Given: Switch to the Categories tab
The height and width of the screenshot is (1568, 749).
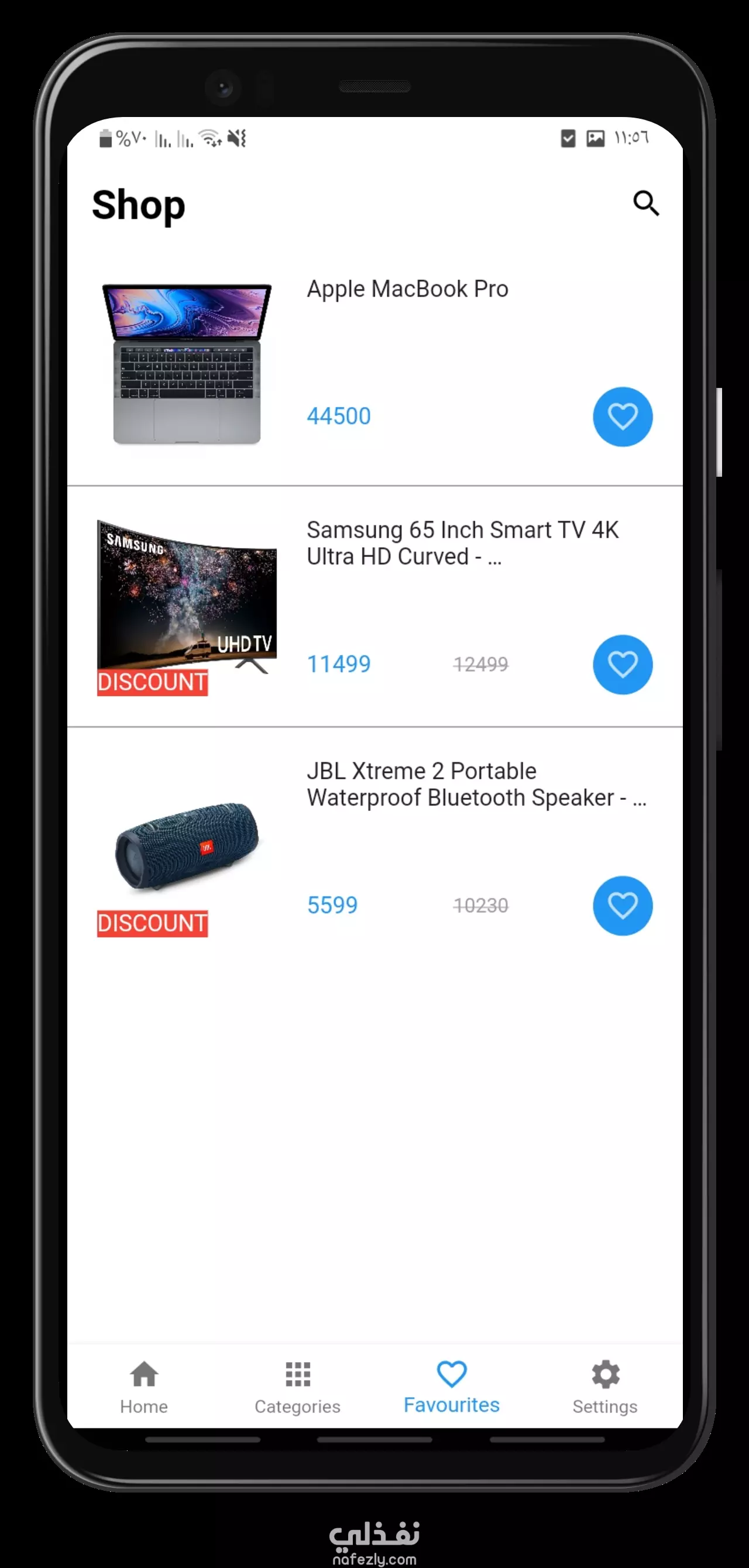Looking at the screenshot, I should point(298,1388).
